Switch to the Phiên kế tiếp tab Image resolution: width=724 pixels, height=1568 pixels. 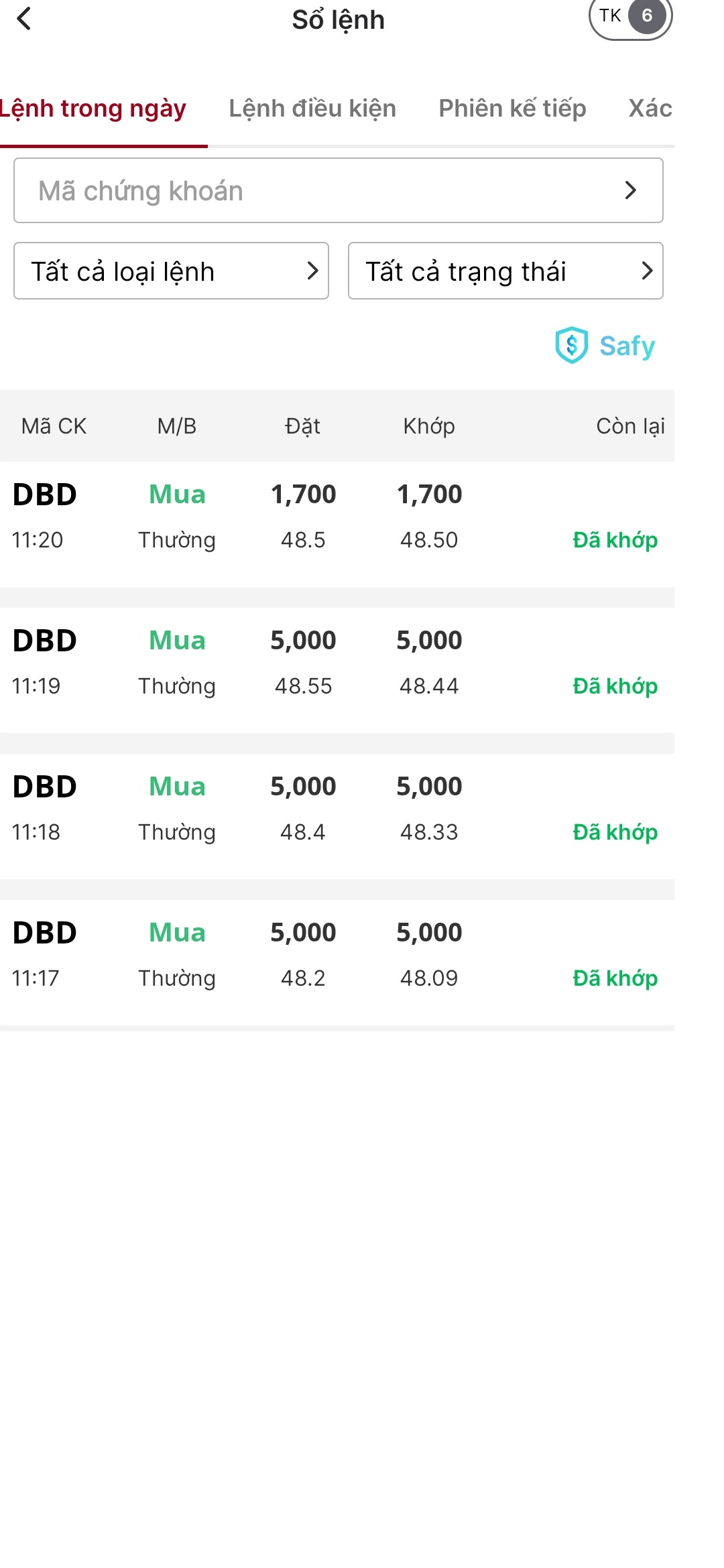click(x=512, y=109)
